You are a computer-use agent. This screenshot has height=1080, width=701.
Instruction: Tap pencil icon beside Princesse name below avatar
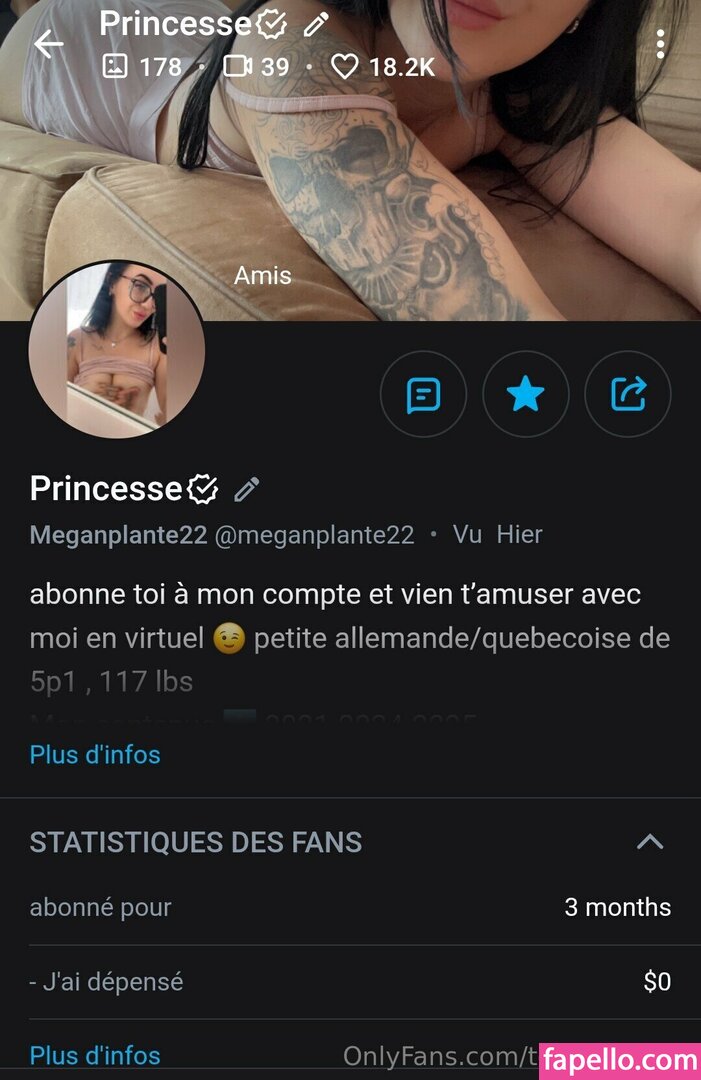click(x=247, y=489)
